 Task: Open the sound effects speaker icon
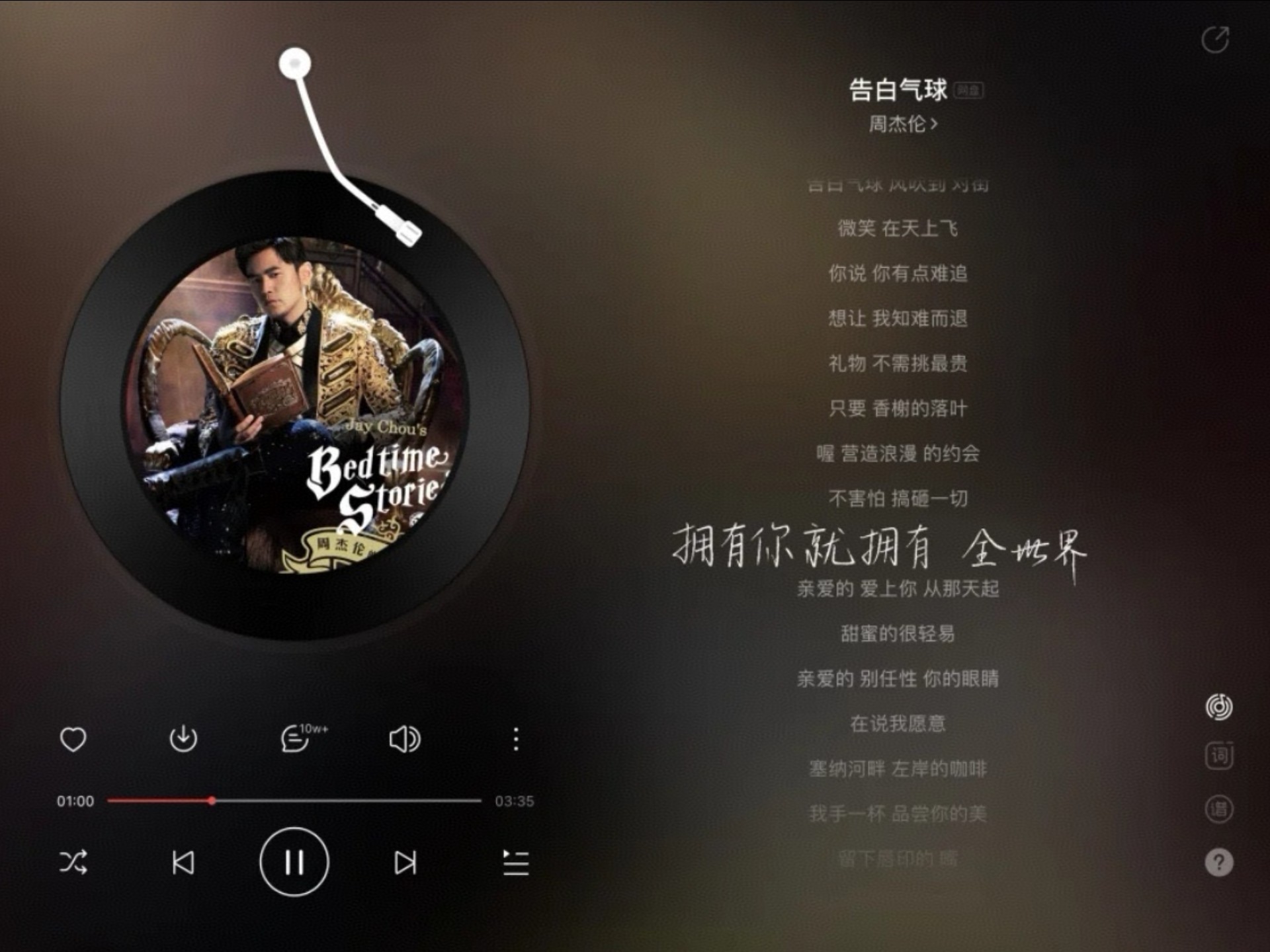404,738
